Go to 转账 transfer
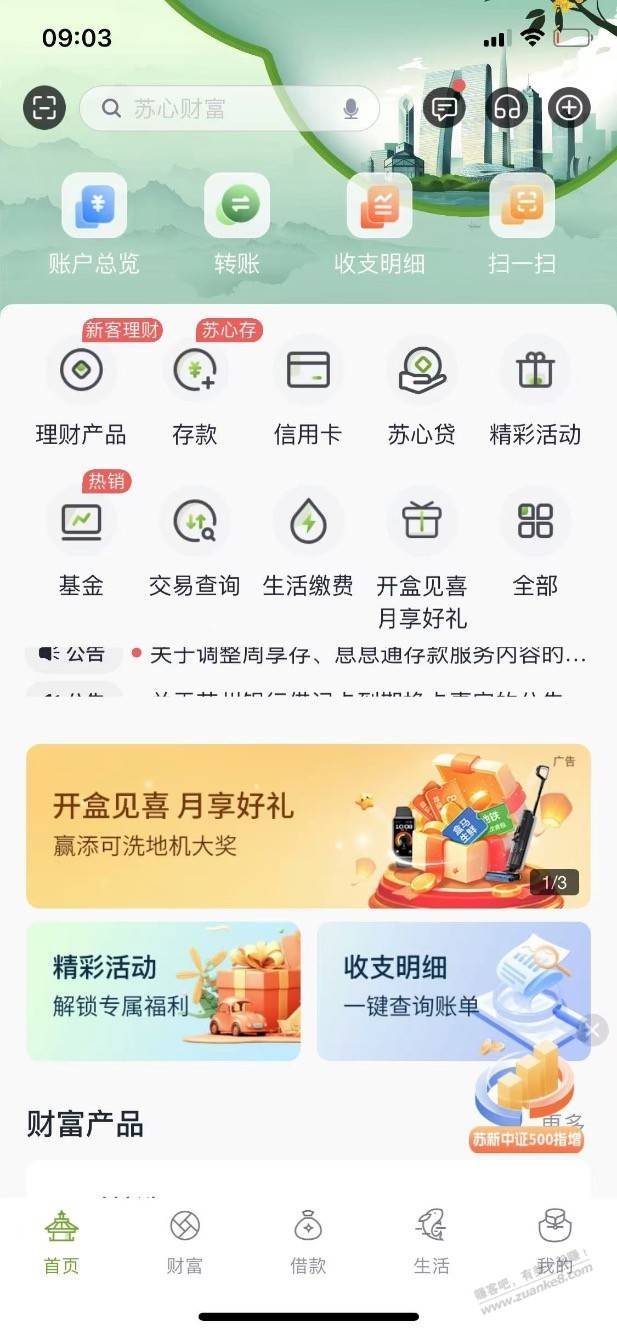617x1334 pixels. 237,225
